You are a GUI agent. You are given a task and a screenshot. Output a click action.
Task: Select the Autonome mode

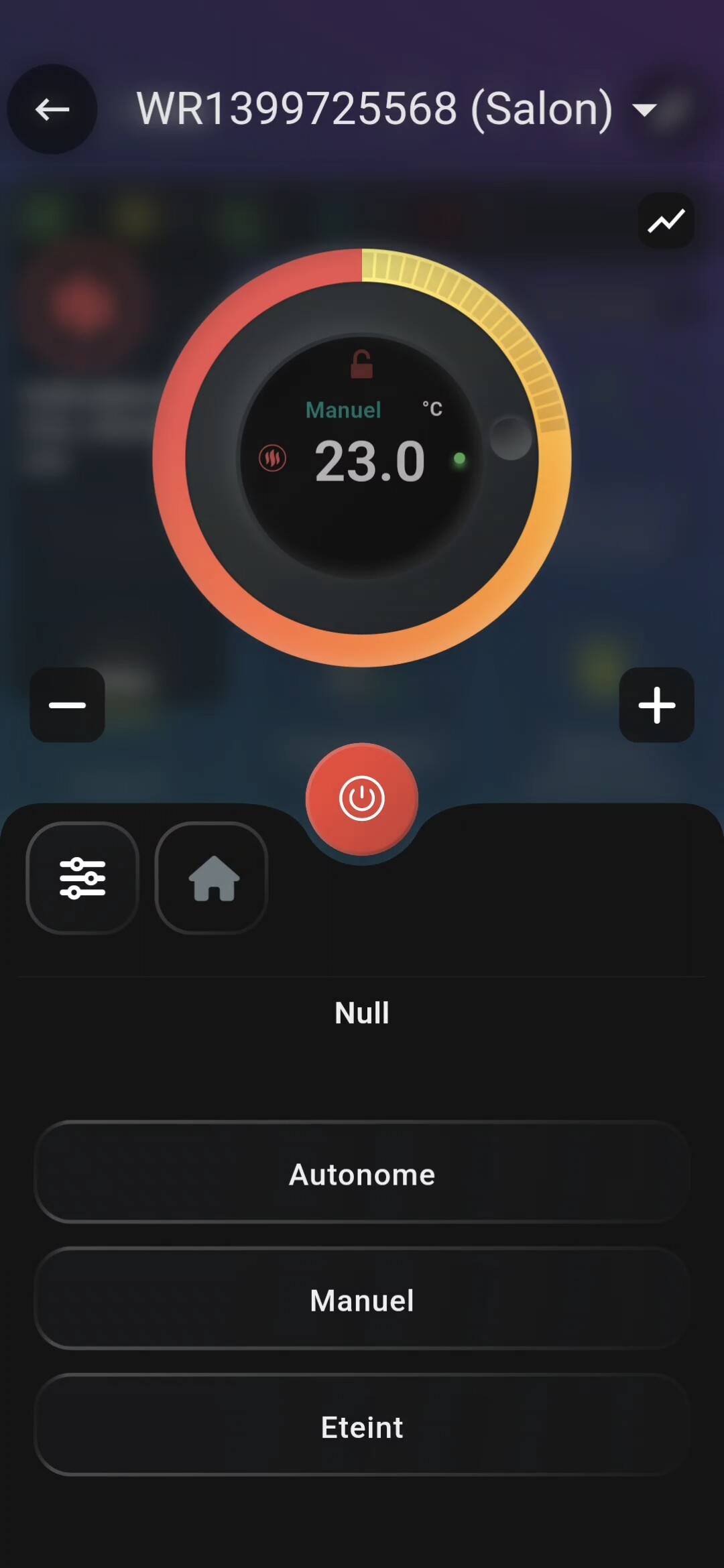[x=362, y=1174]
